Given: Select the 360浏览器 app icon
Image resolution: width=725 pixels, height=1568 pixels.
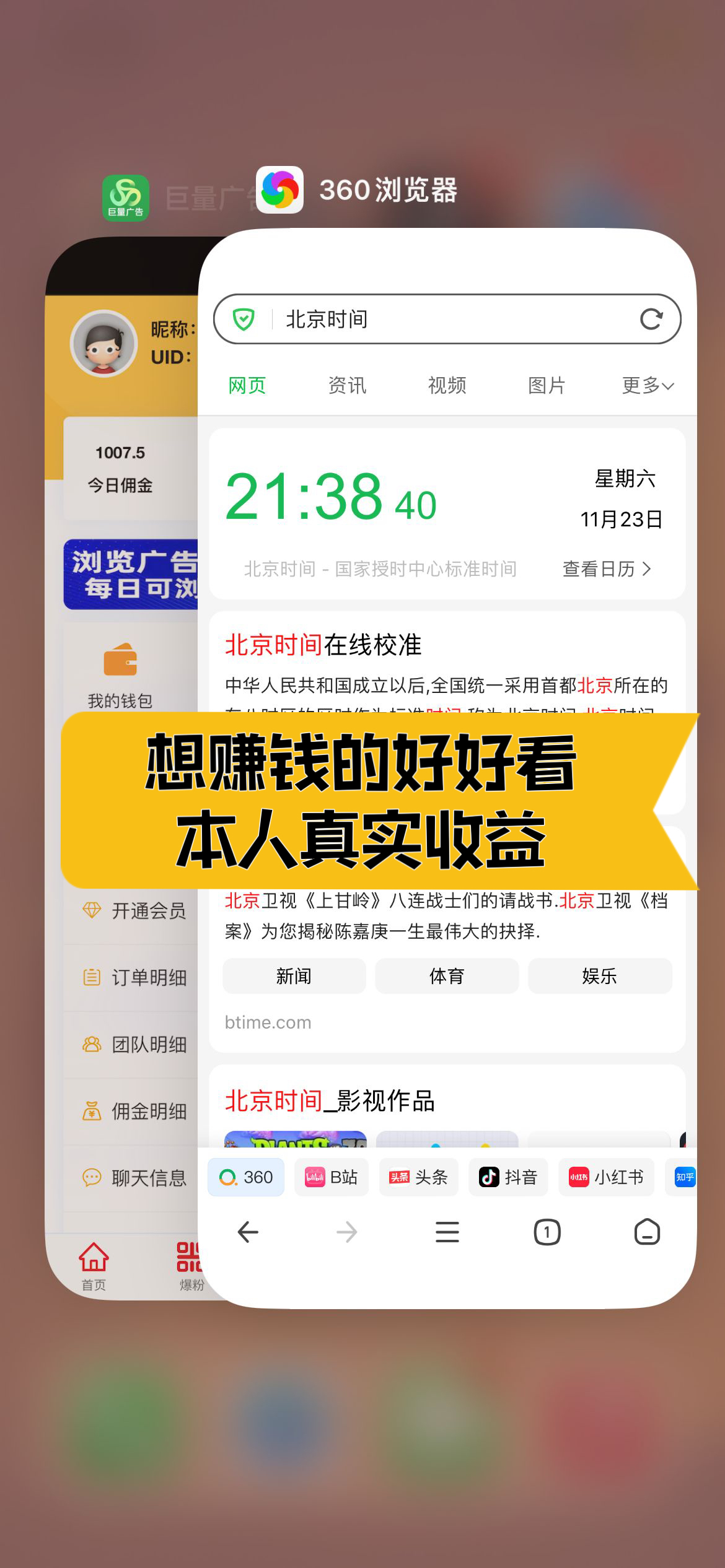Looking at the screenshot, I should coord(279,191).
